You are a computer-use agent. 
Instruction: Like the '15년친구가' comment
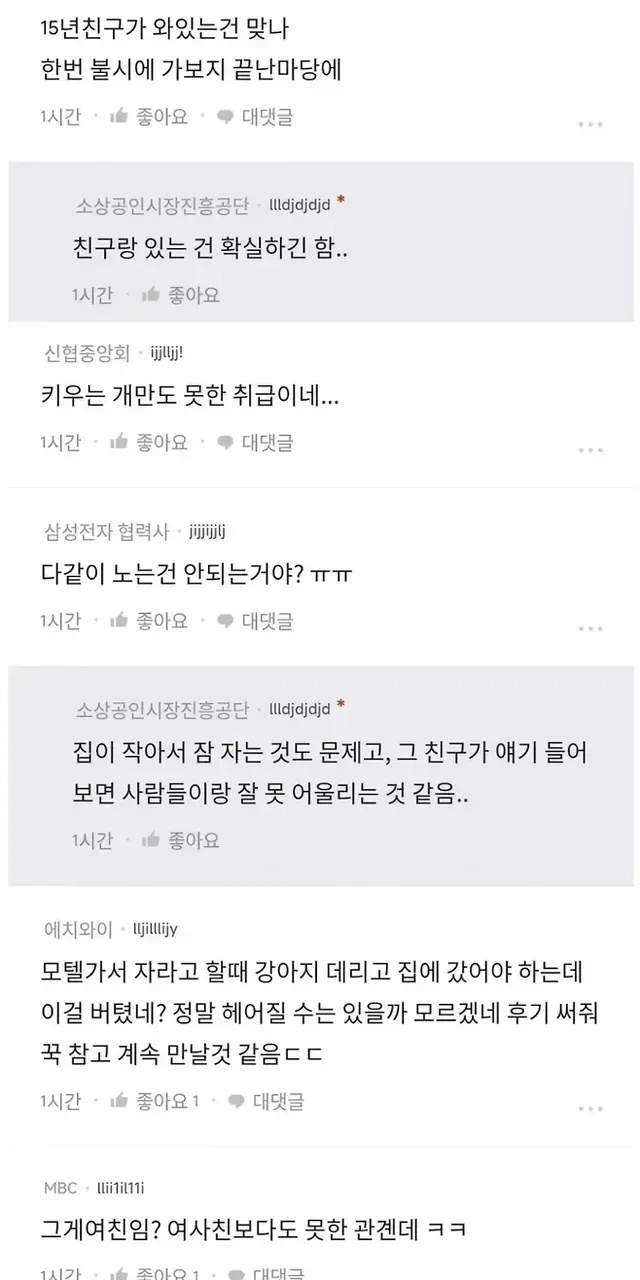click(x=148, y=117)
